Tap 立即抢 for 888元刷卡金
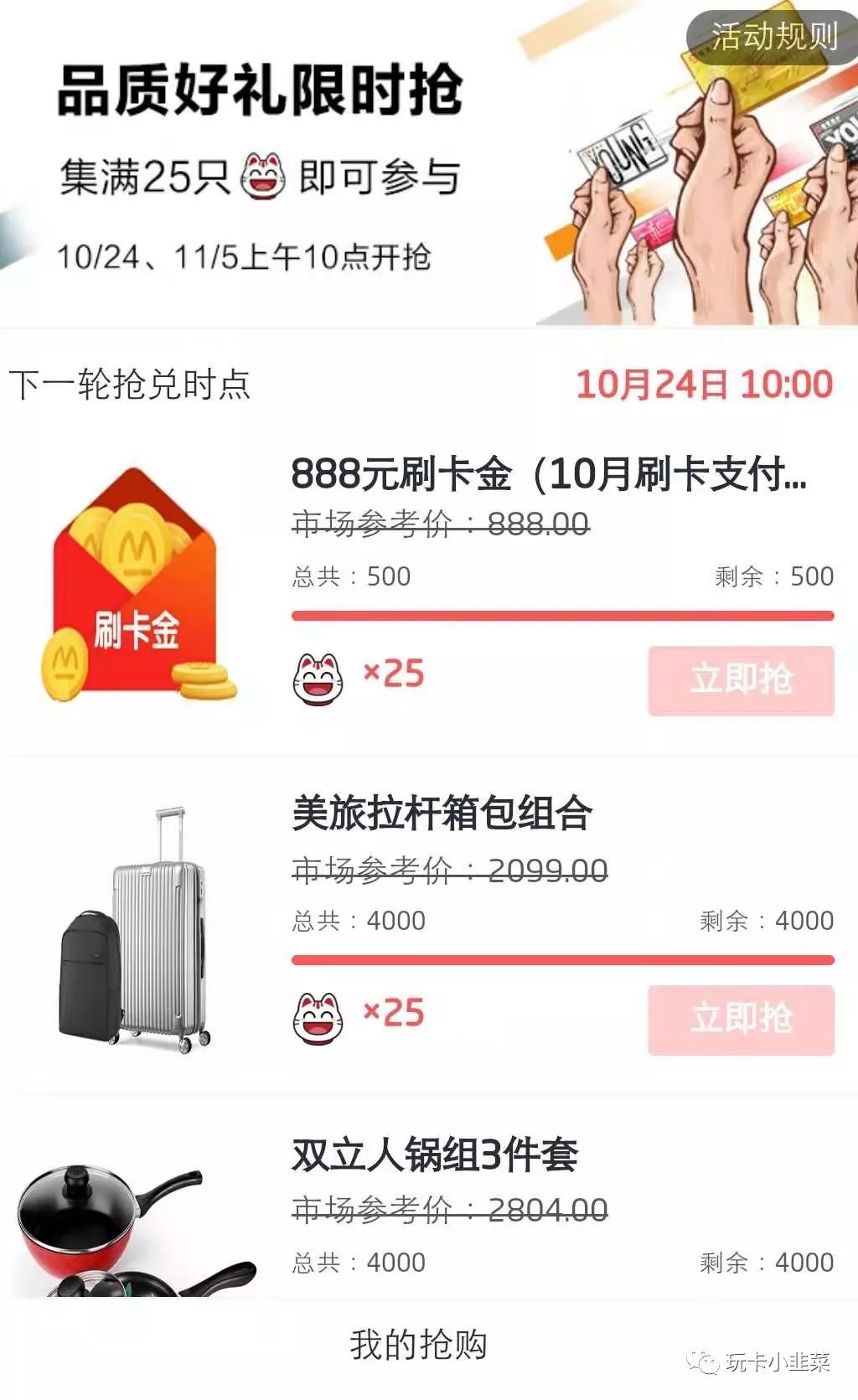This screenshot has width=858, height=1400. (x=741, y=680)
